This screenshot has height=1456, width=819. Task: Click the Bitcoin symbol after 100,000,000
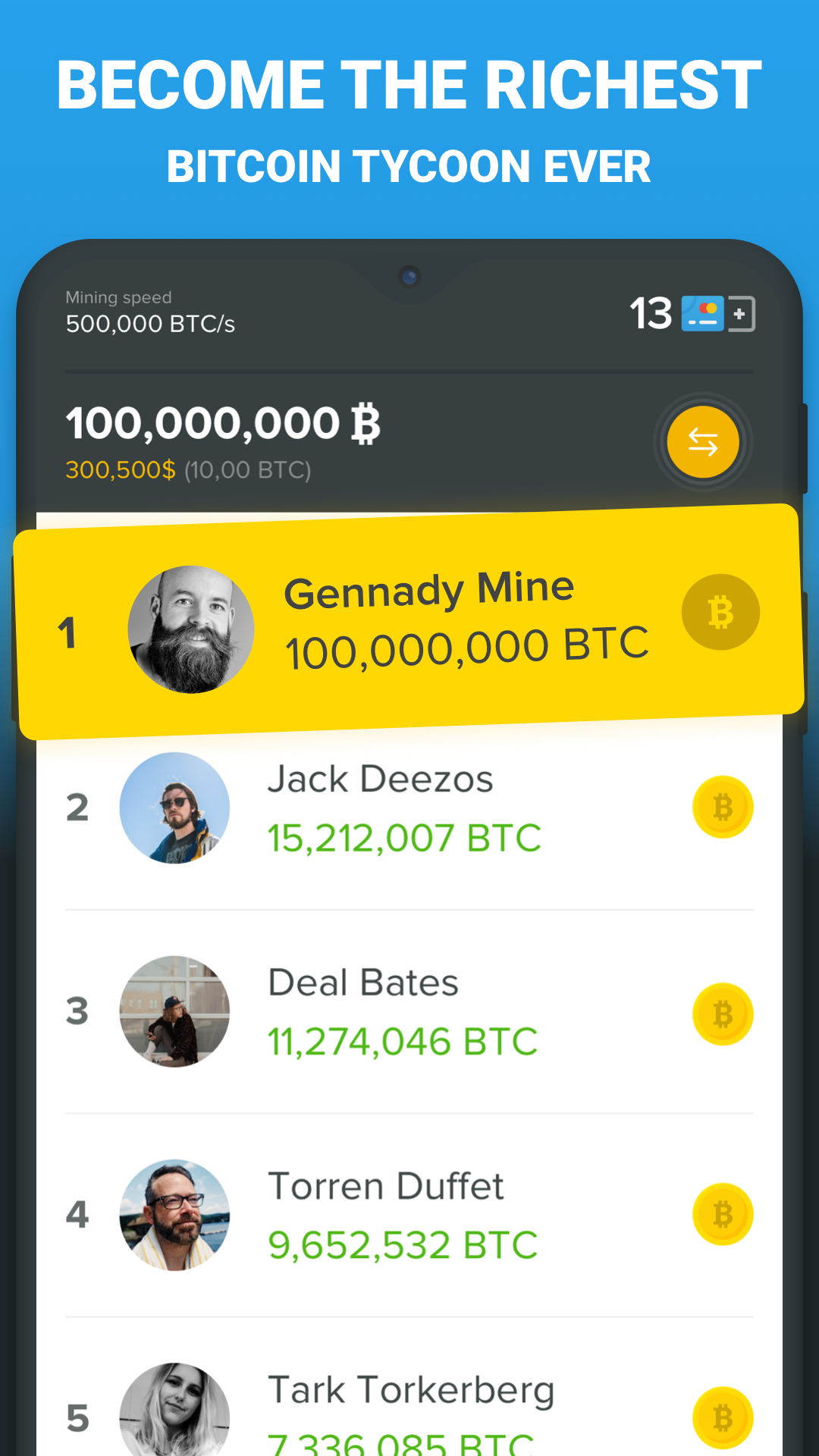pos(366,422)
